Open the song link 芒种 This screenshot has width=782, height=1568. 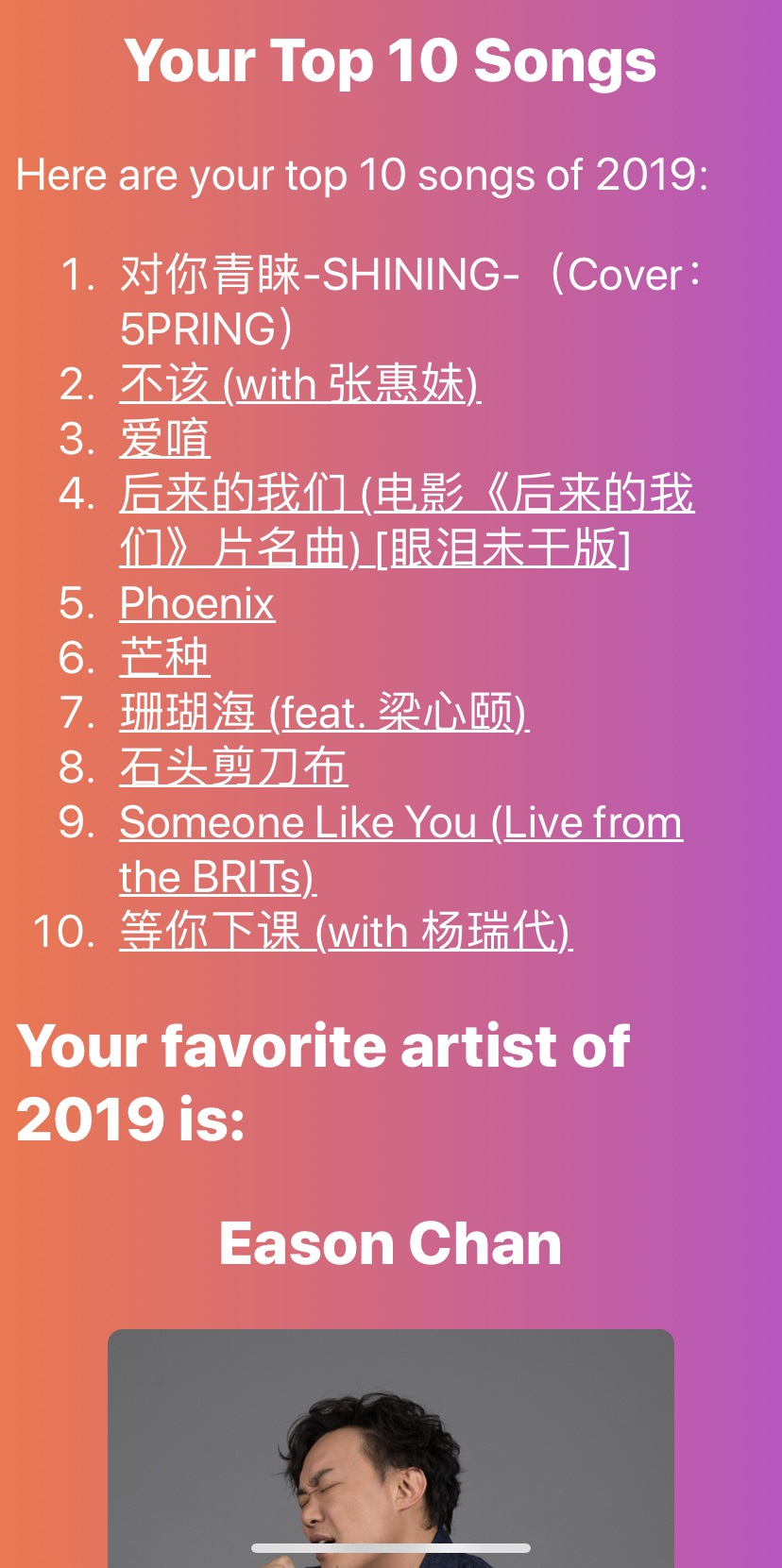(x=164, y=658)
